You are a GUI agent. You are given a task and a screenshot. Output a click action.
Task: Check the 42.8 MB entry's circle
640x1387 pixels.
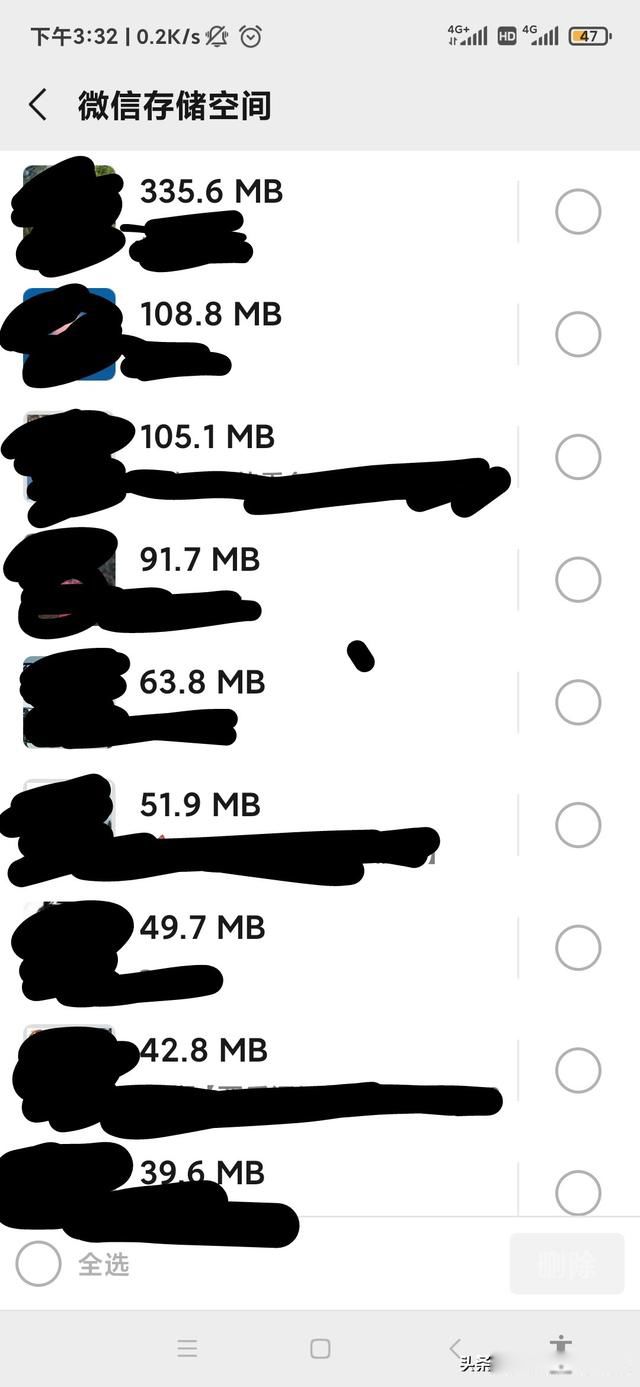pyautogui.click(x=578, y=1070)
